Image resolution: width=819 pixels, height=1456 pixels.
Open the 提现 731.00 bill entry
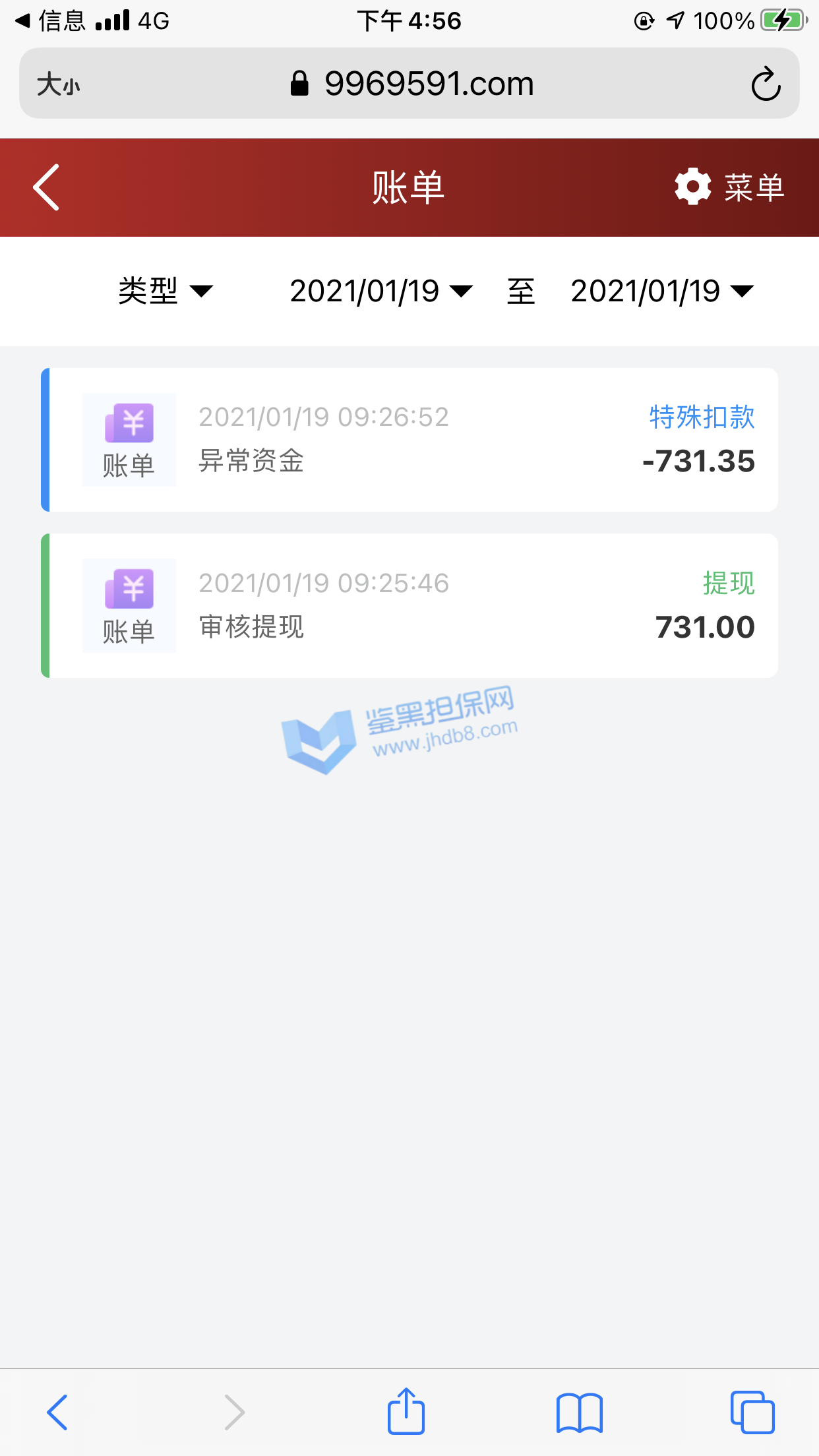tap(409, 606)
